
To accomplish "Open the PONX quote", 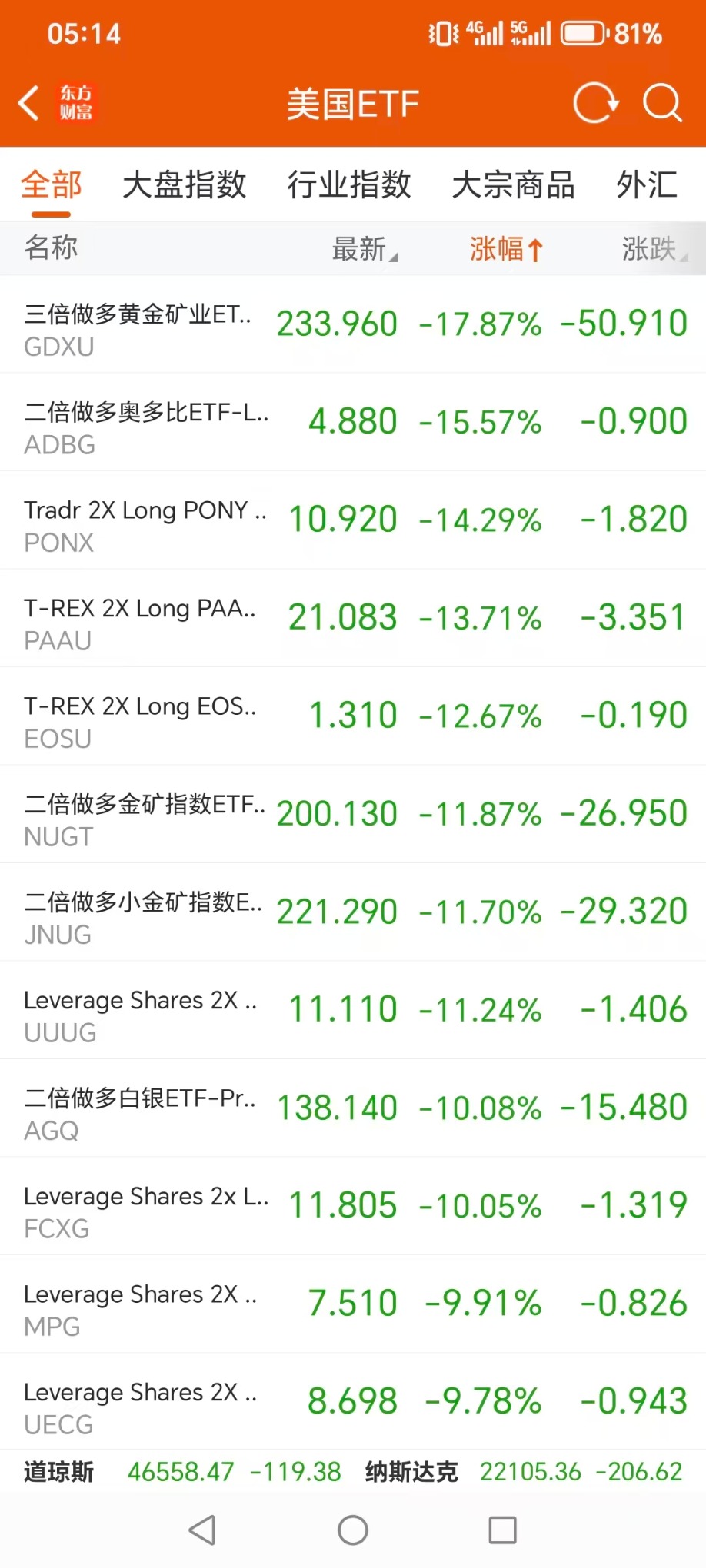I will 353,520.
